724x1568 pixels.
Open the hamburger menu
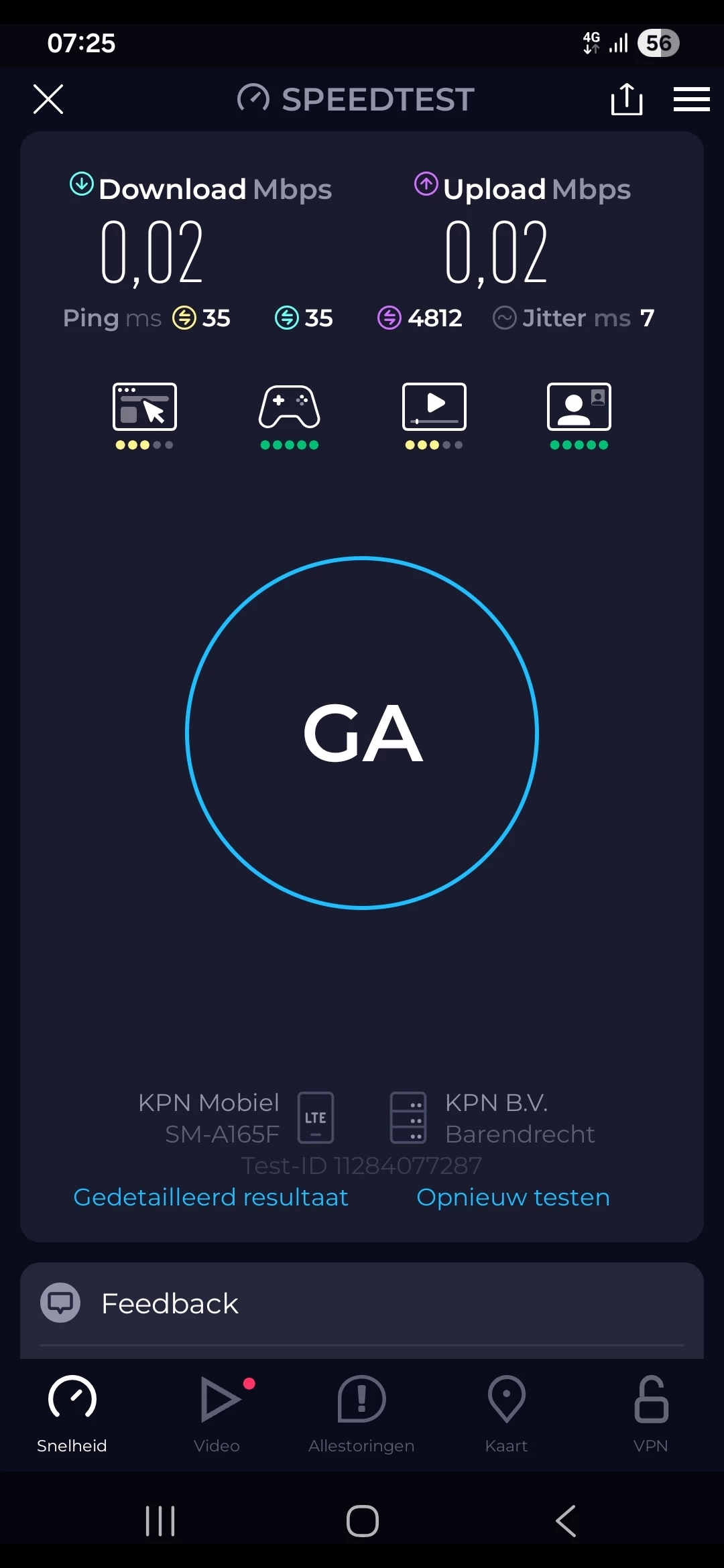point(691,99)
